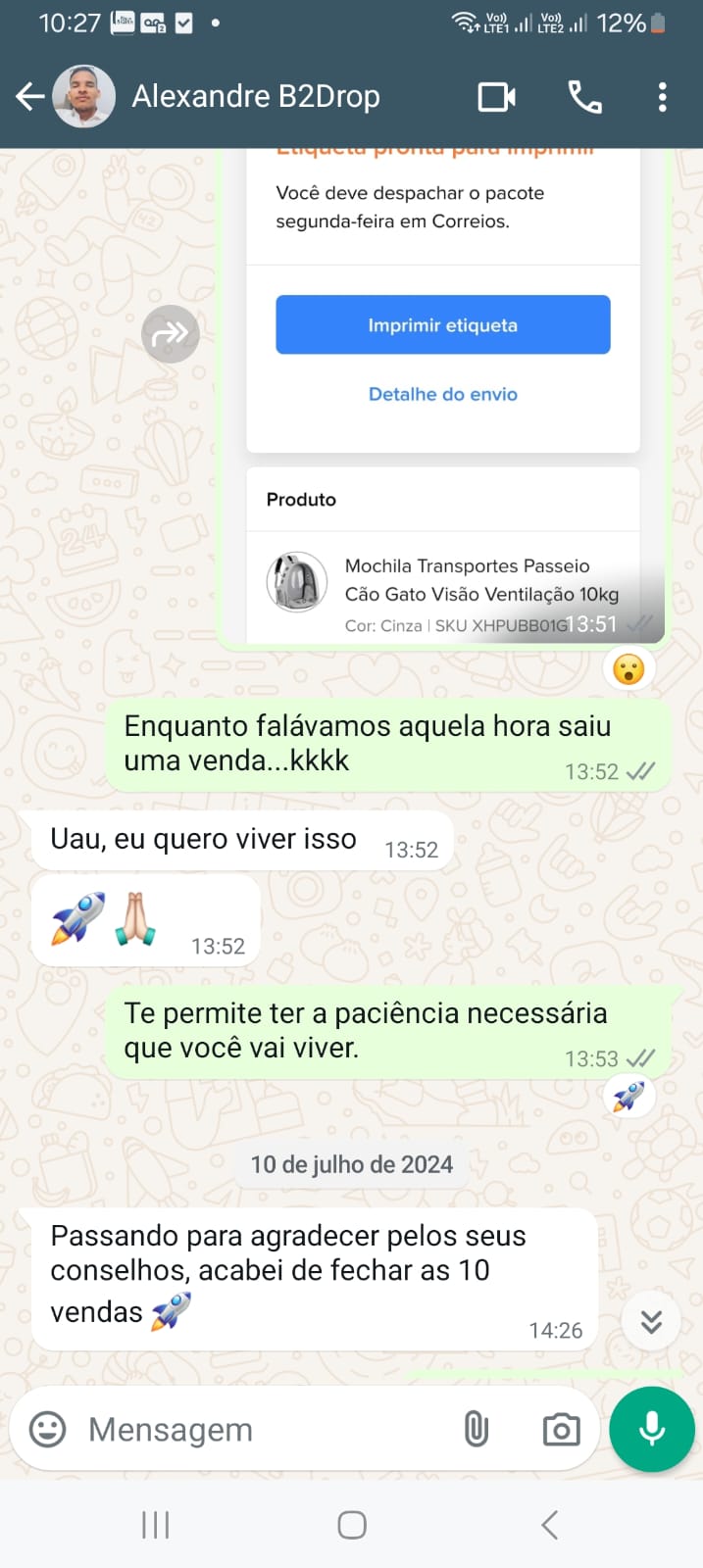The height and width of the screenshot is (1568, 703).
Task: Forward the shared screenshot image
Action: click(171, 334)
